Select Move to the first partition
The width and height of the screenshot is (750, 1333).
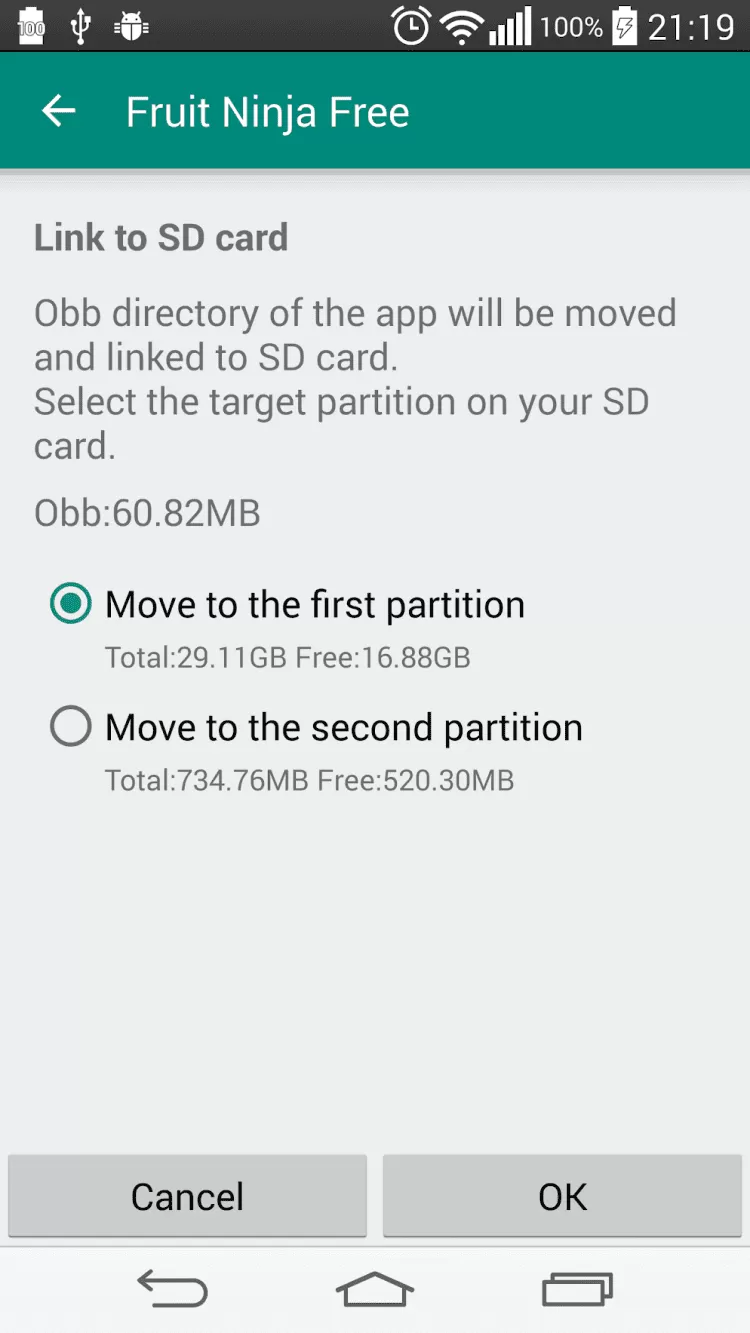tap(71, 604)
